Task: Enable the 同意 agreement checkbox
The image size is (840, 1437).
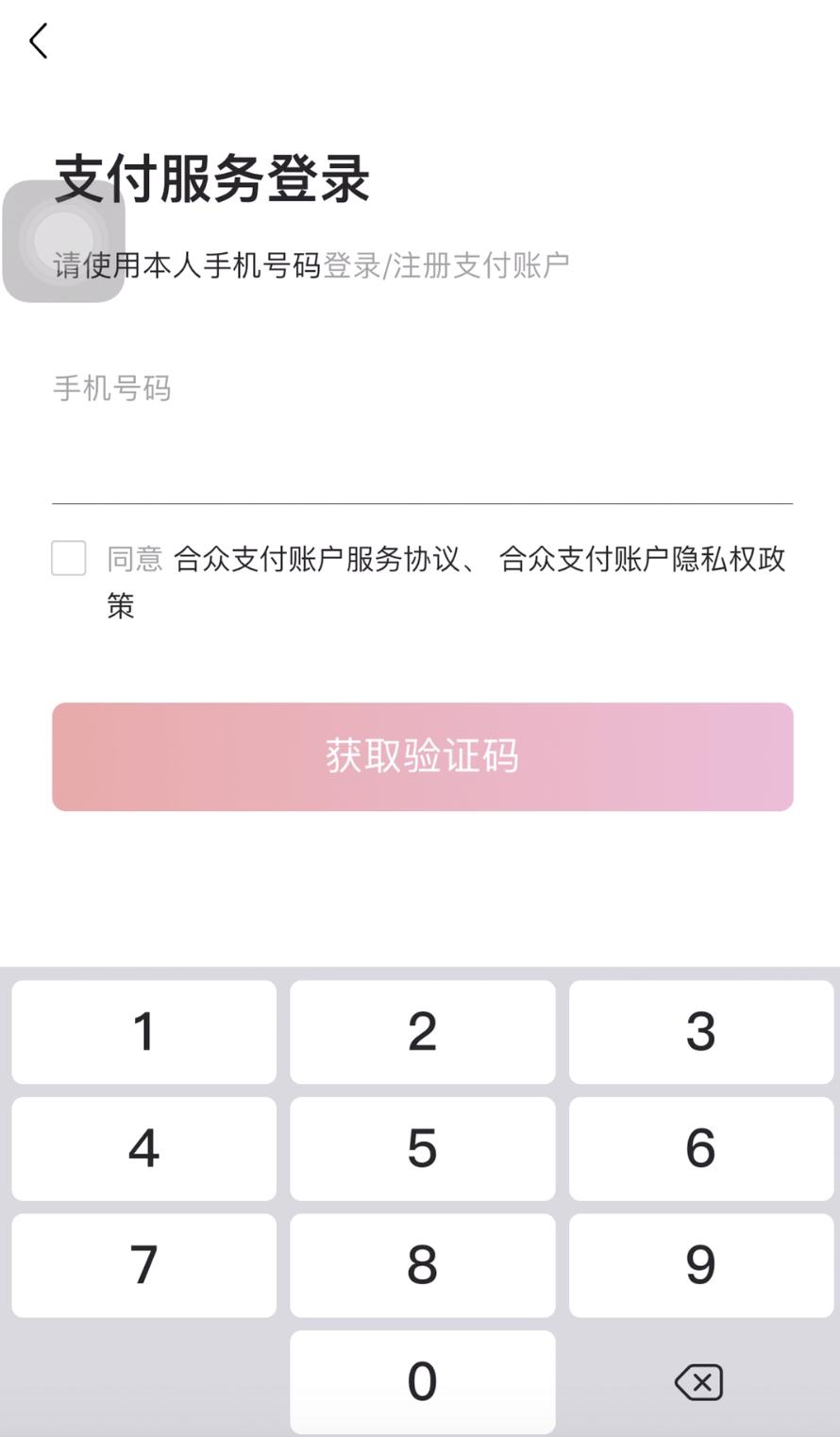Action: coord(67,559)
